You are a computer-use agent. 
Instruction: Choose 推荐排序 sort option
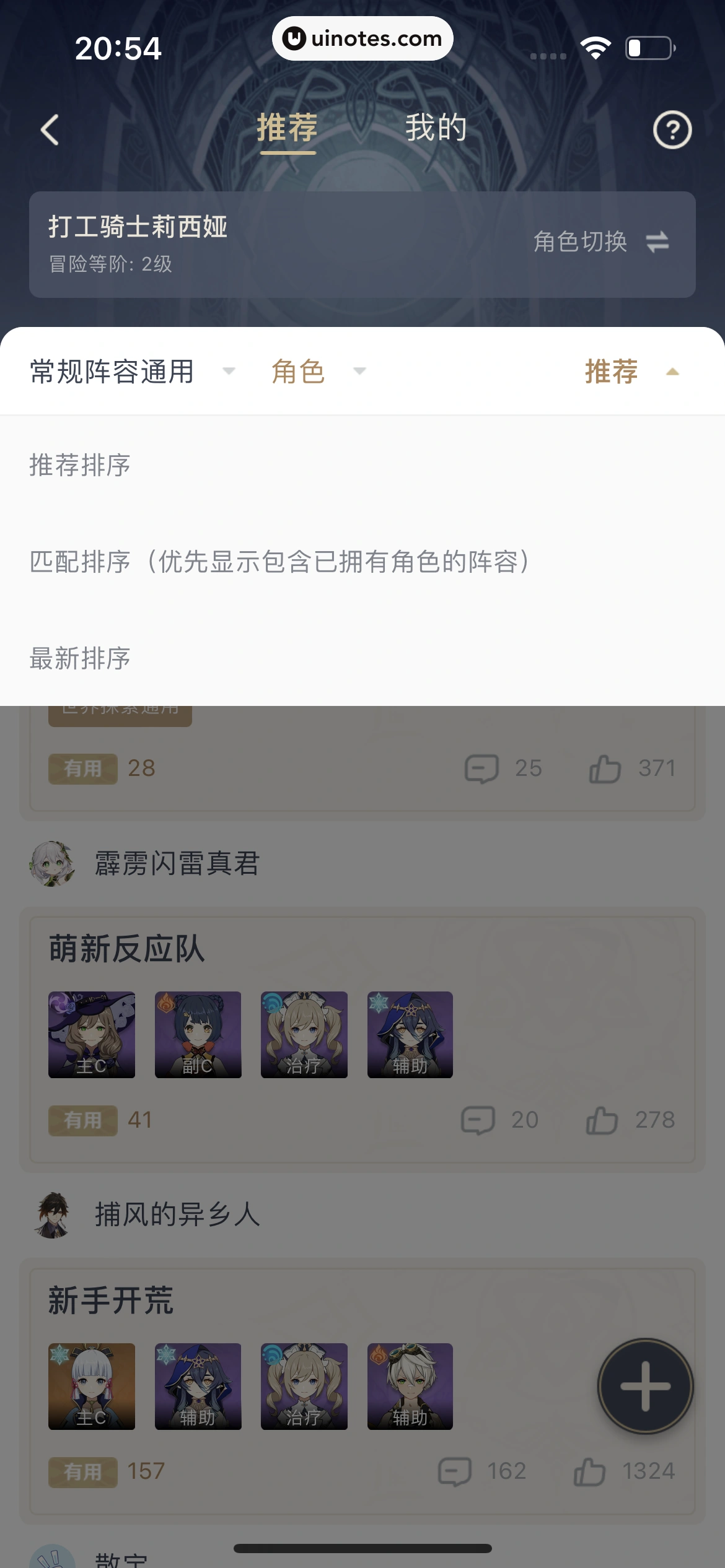click(x=81, y=465)
